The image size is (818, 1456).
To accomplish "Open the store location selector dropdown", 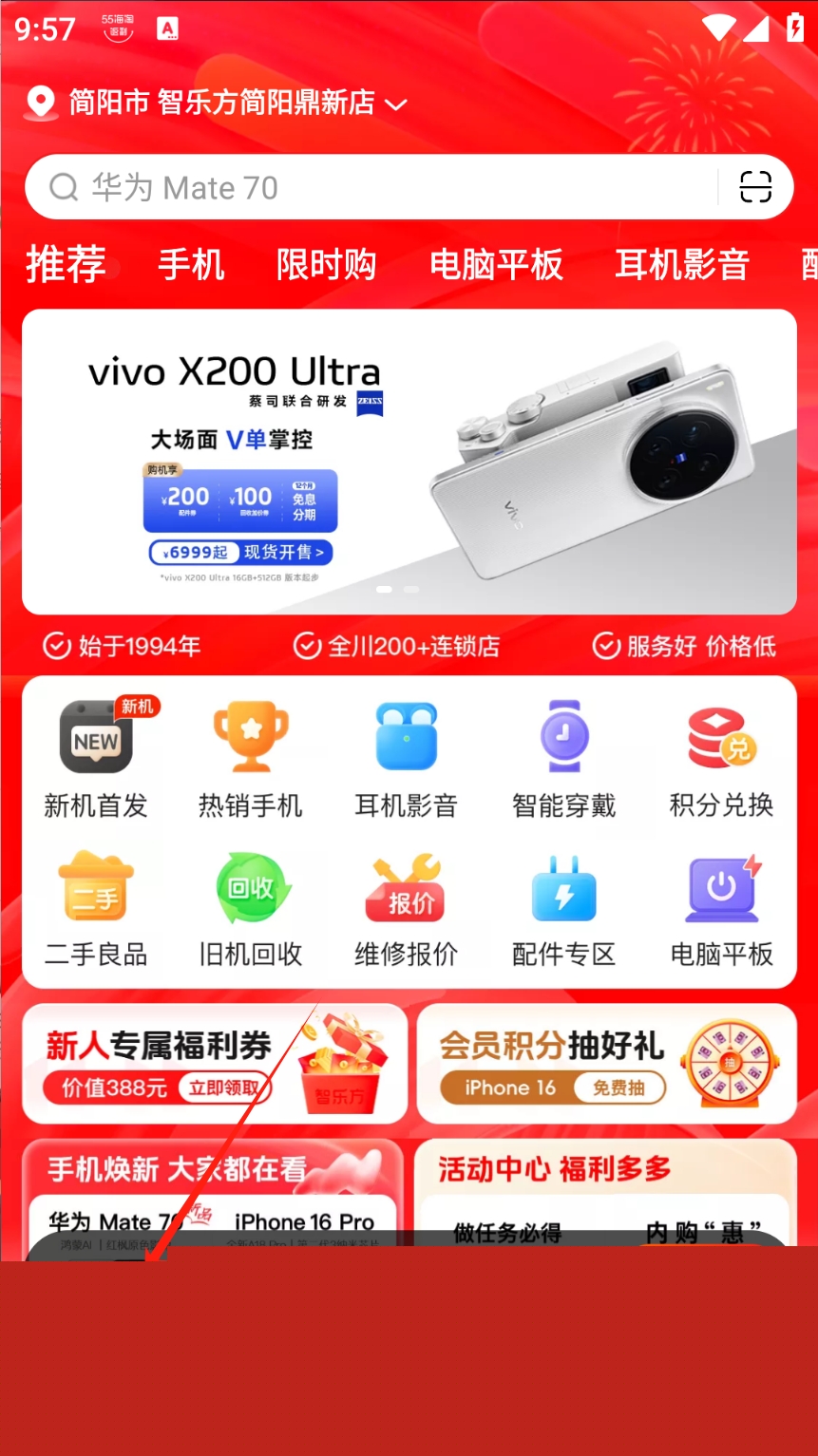I will tap(218, 102).
